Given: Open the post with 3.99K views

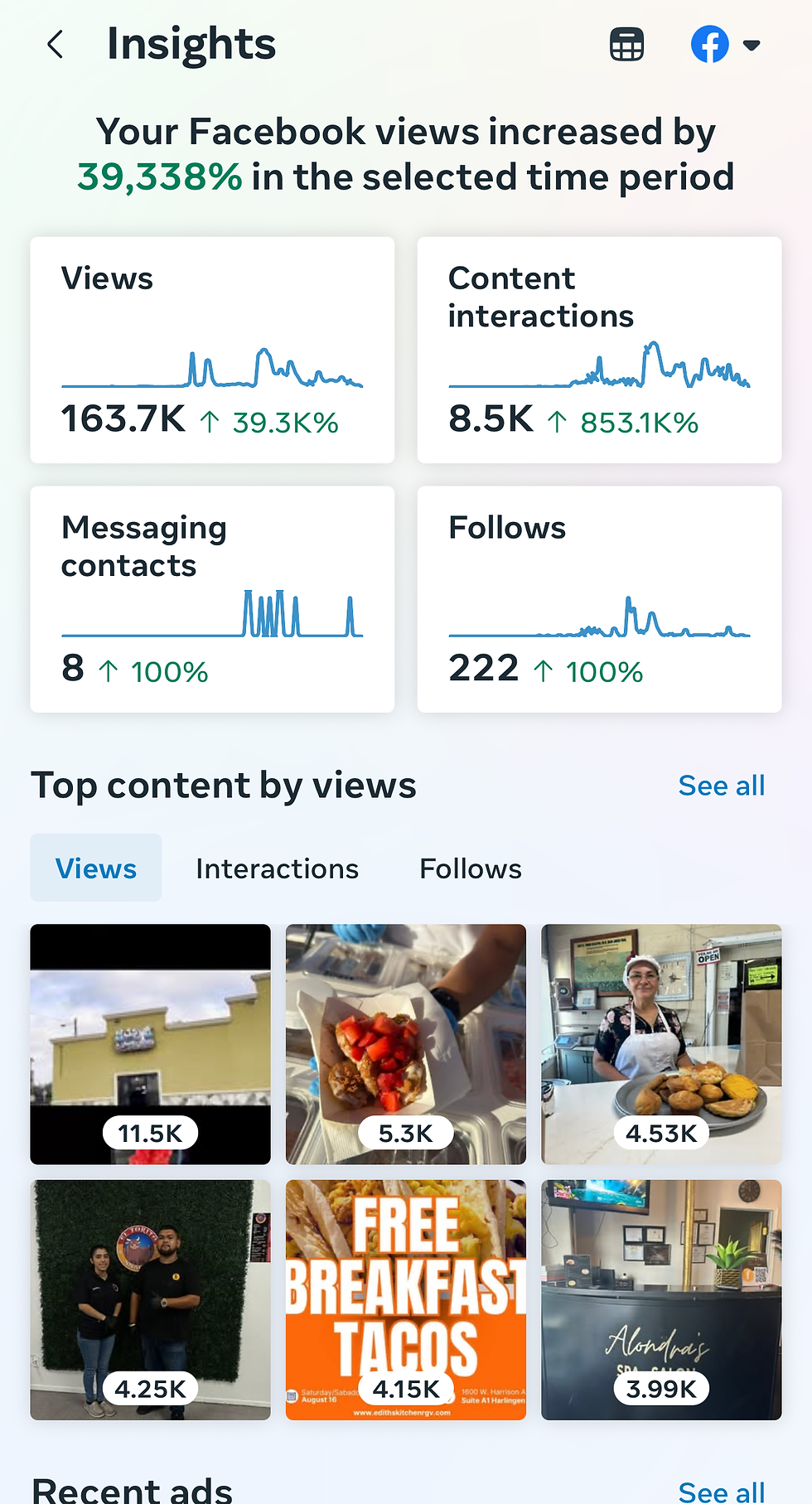Looking at the screenshot, I should tap(661, 1299).
